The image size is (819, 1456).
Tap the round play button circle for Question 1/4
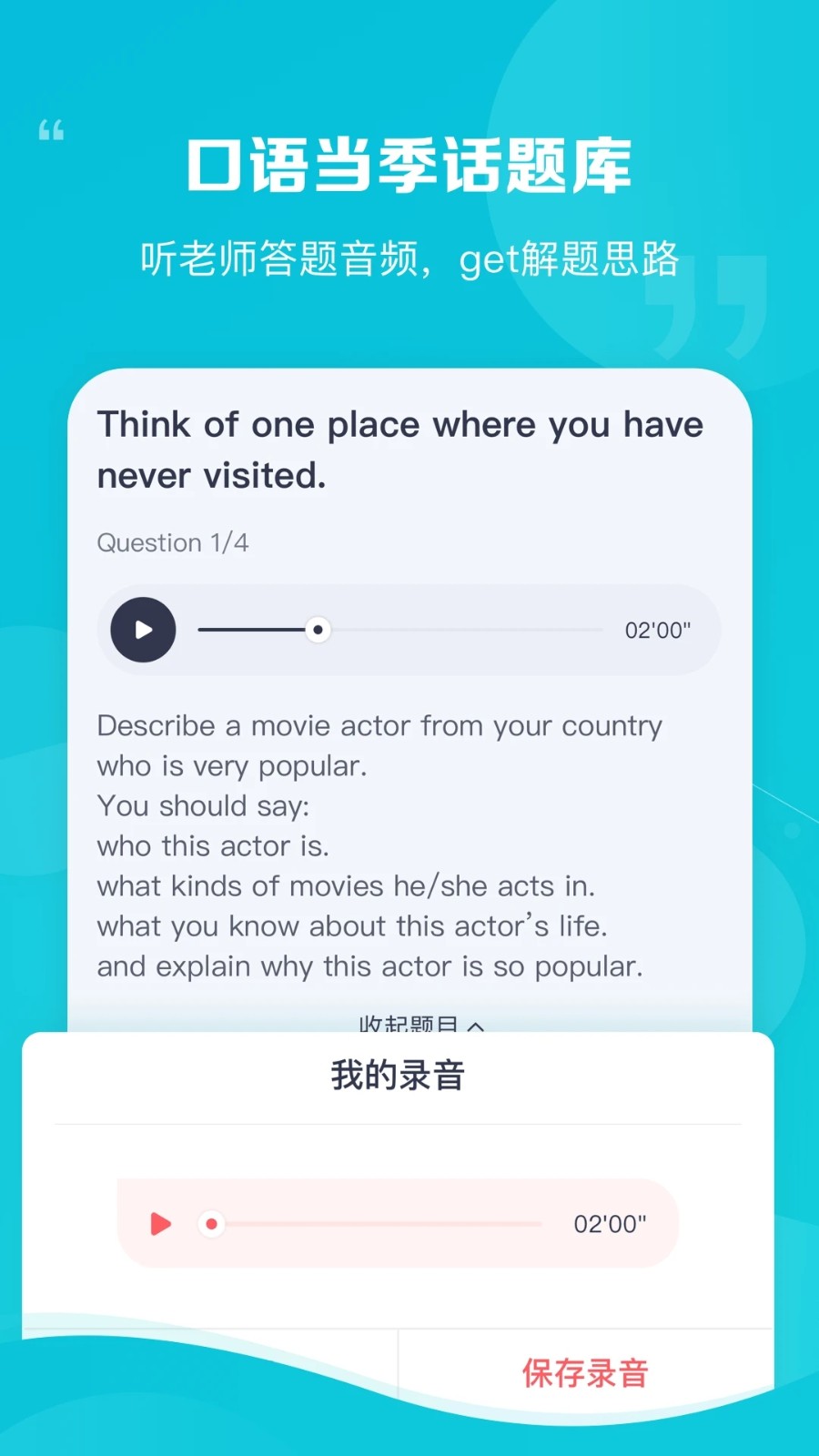(142, 629)
